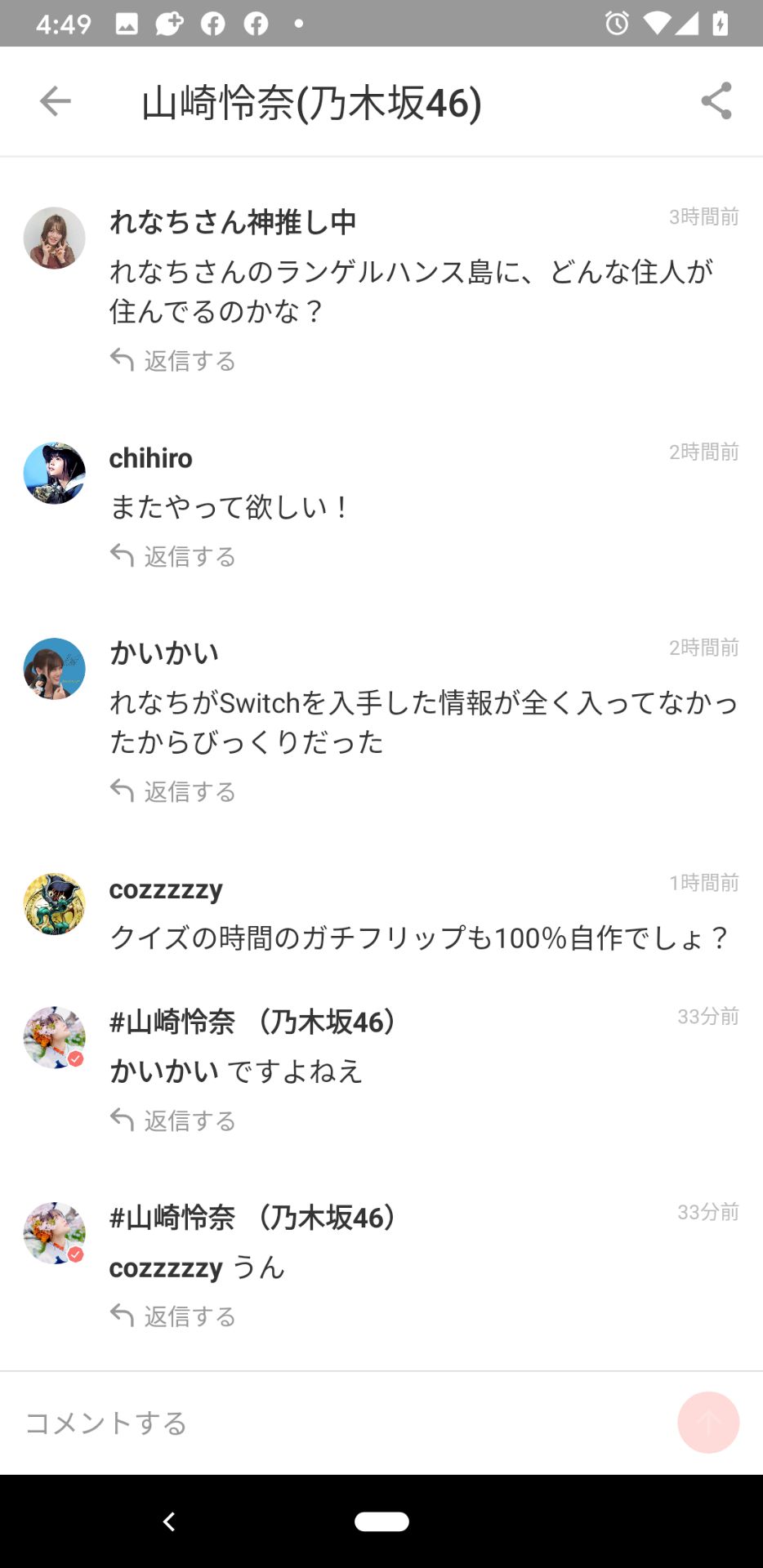The width and height of the screenshot is (763, 1568).
Task: Open かいかい's profile avatar
Action: (54, 668)
